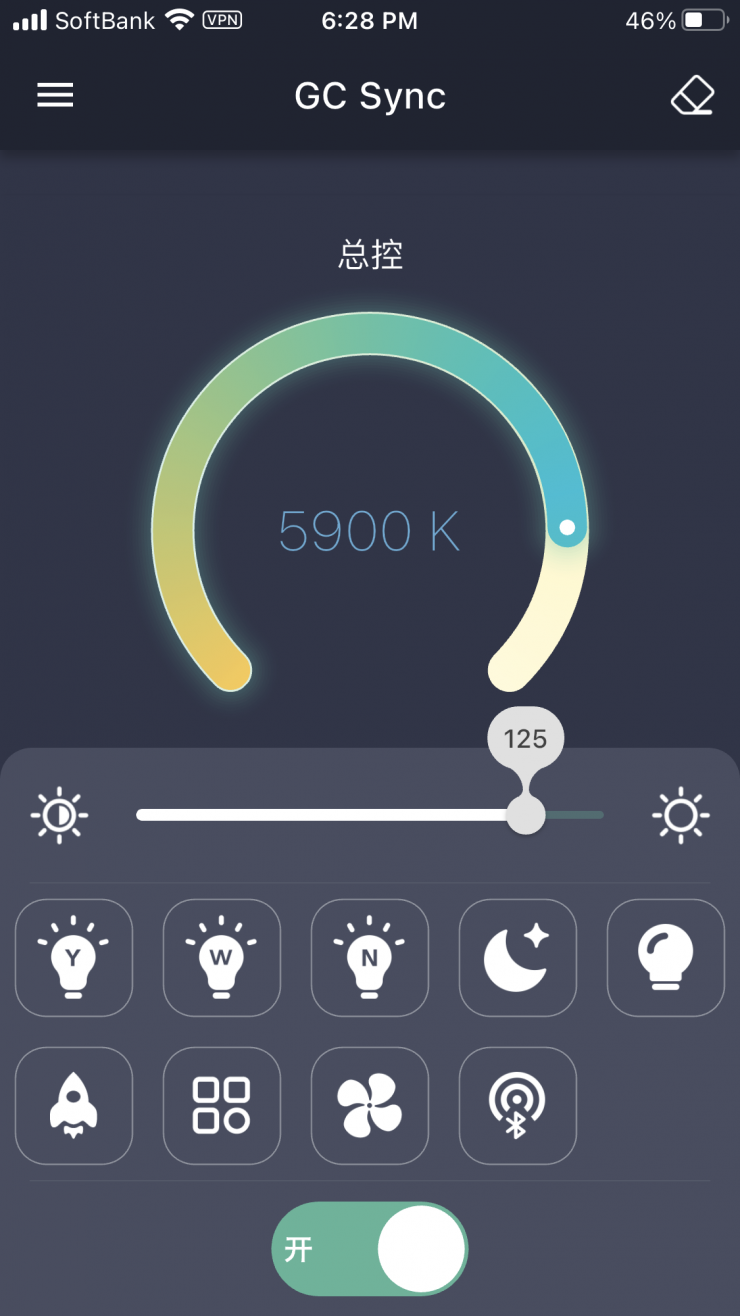Image resolution: width=740 pixels, height=1316 pixels.
Task: Open the hamburger menu
Action: (55, 95)
